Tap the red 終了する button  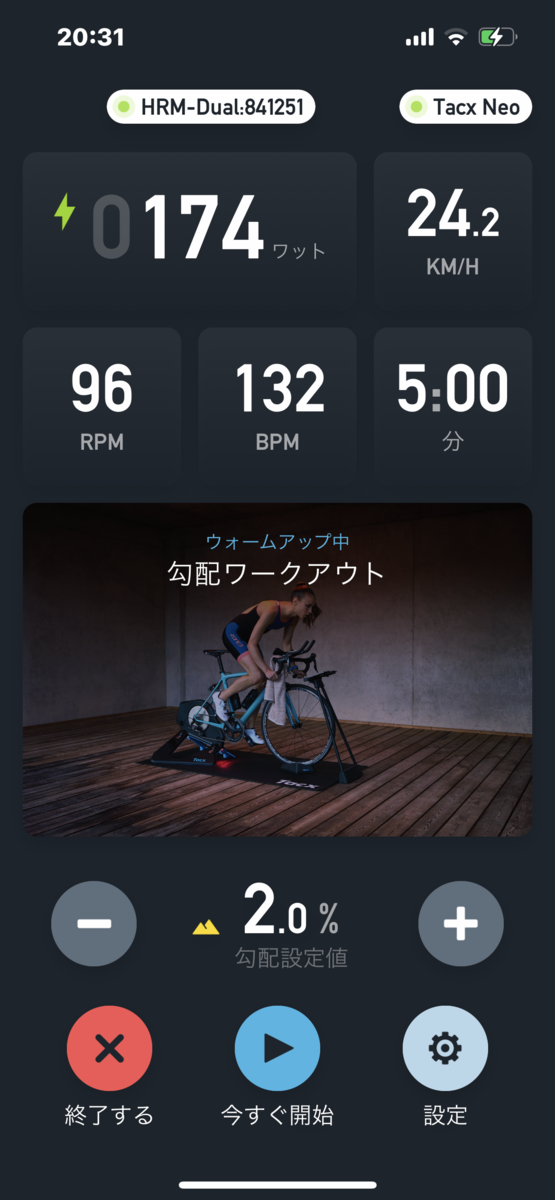[x=110, y=1049]
